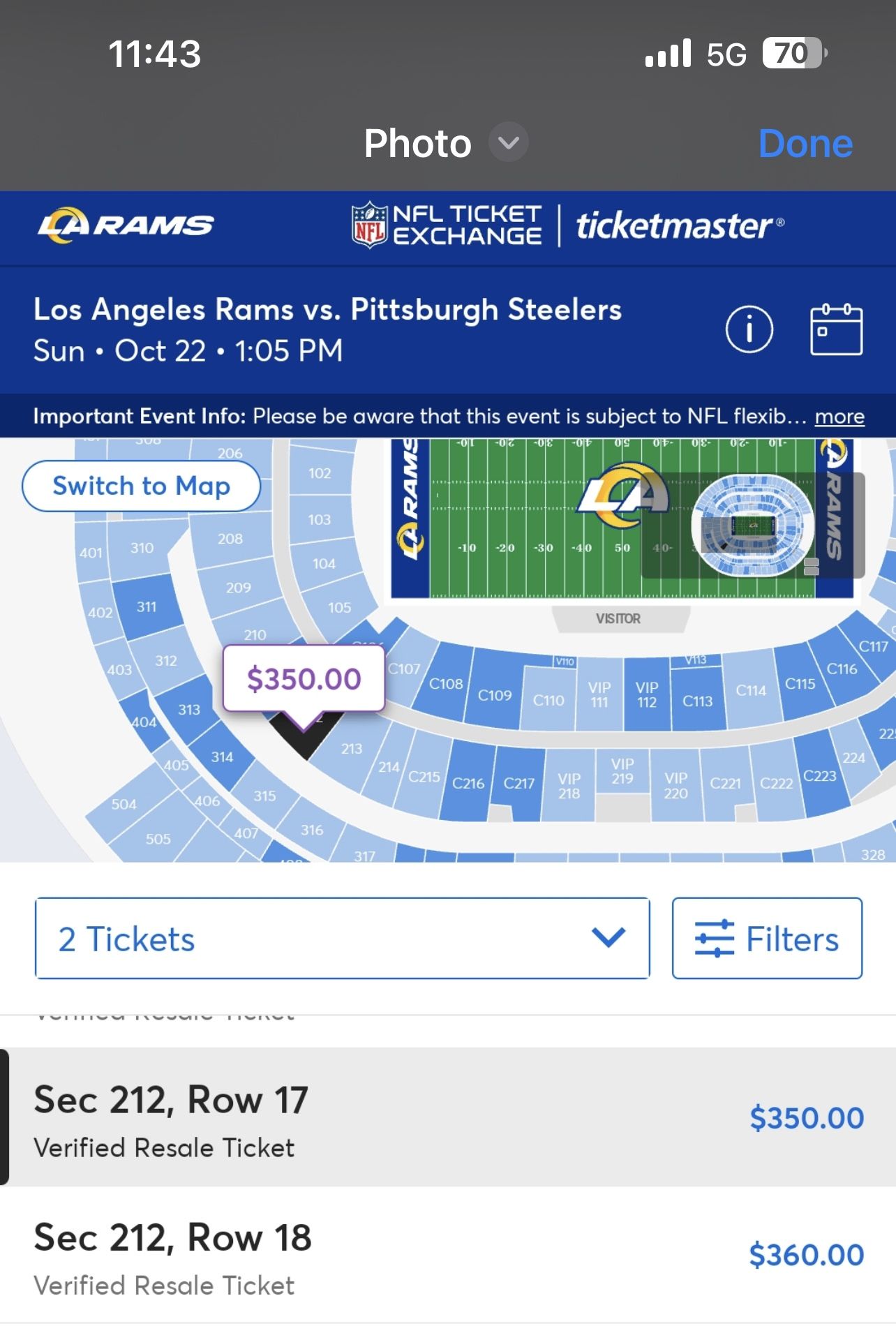Open Filters options
Viewport: 896px width, 1326px height.
[767, 938]
